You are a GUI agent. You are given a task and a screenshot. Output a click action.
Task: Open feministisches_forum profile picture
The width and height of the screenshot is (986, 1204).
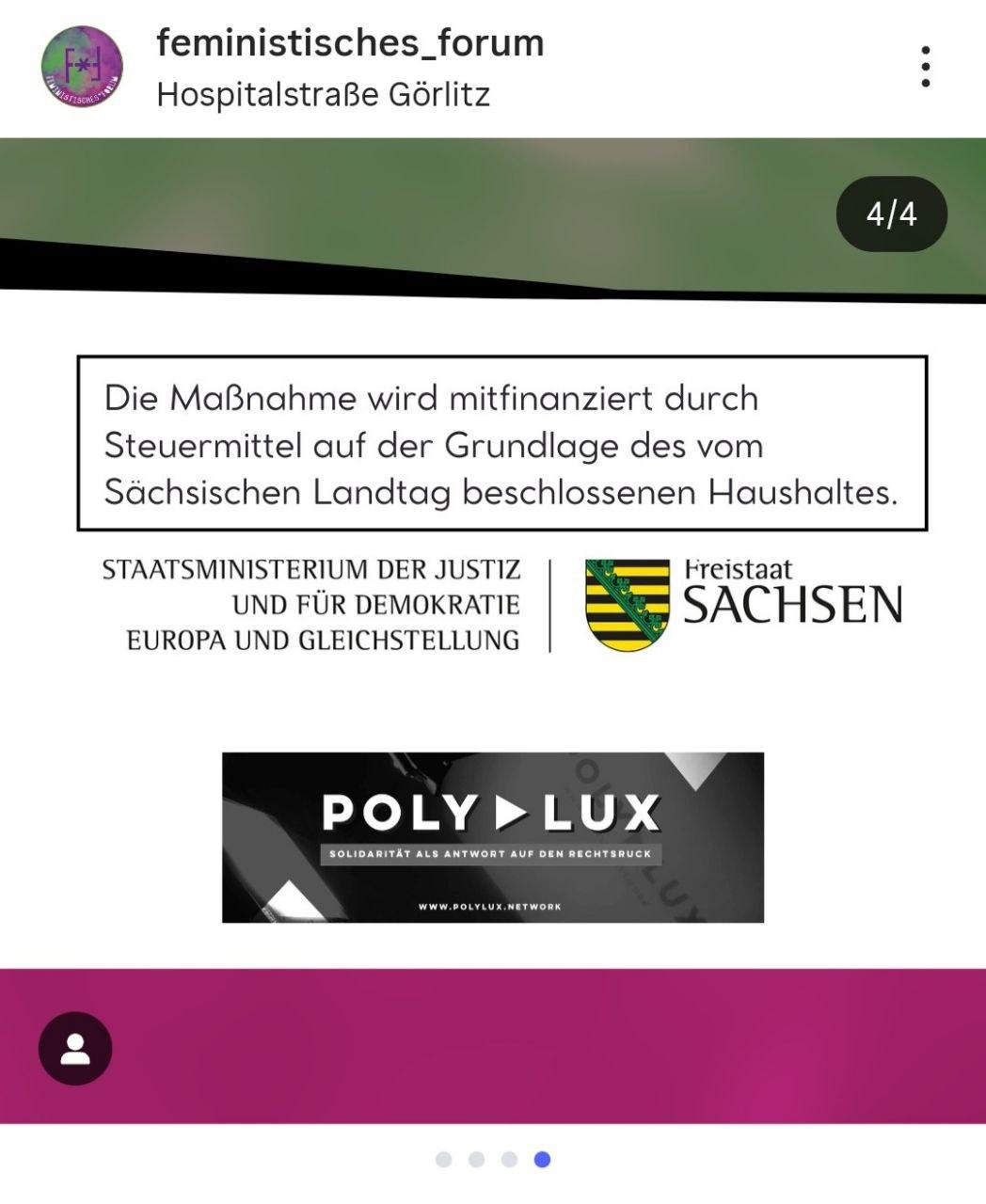tap(82, 66)
